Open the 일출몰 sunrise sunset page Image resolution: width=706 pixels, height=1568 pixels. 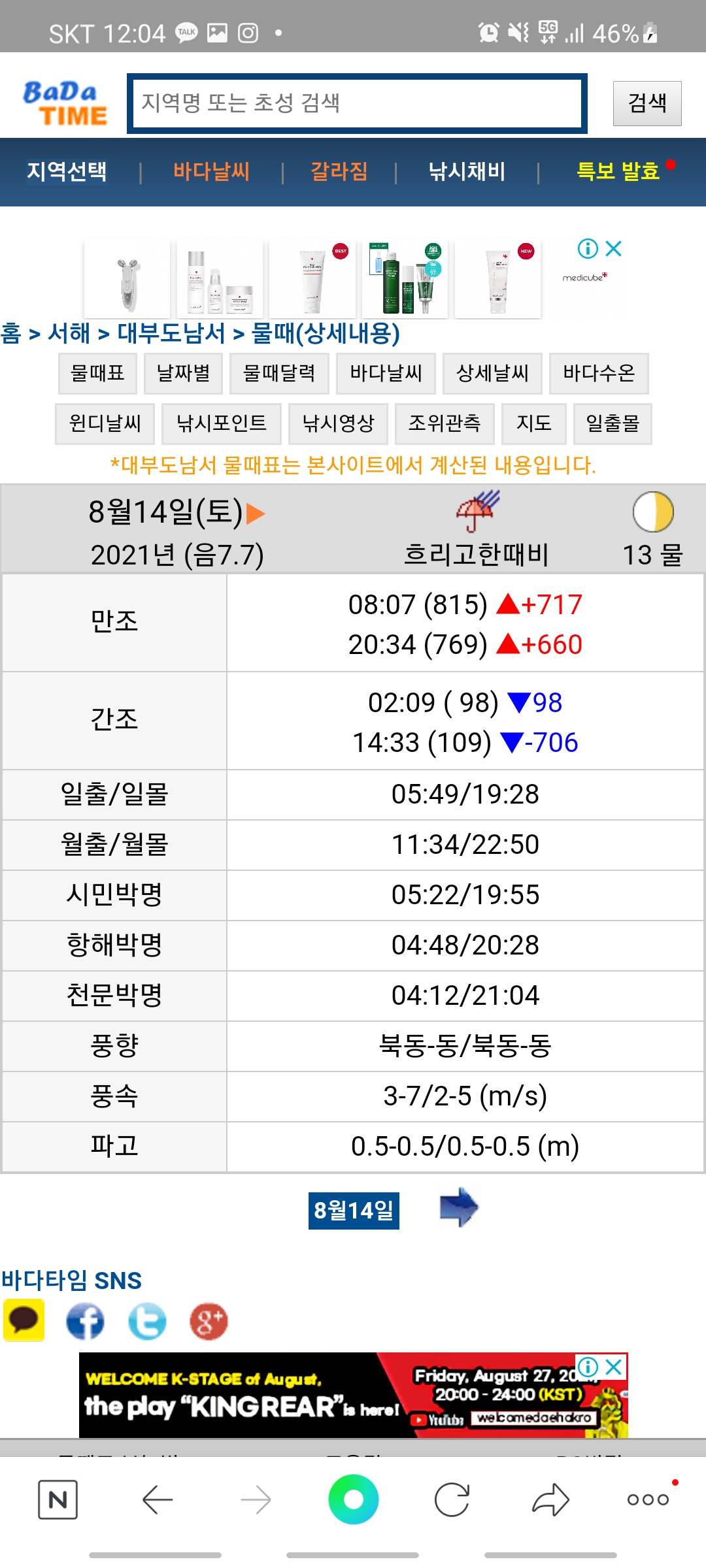613,423
